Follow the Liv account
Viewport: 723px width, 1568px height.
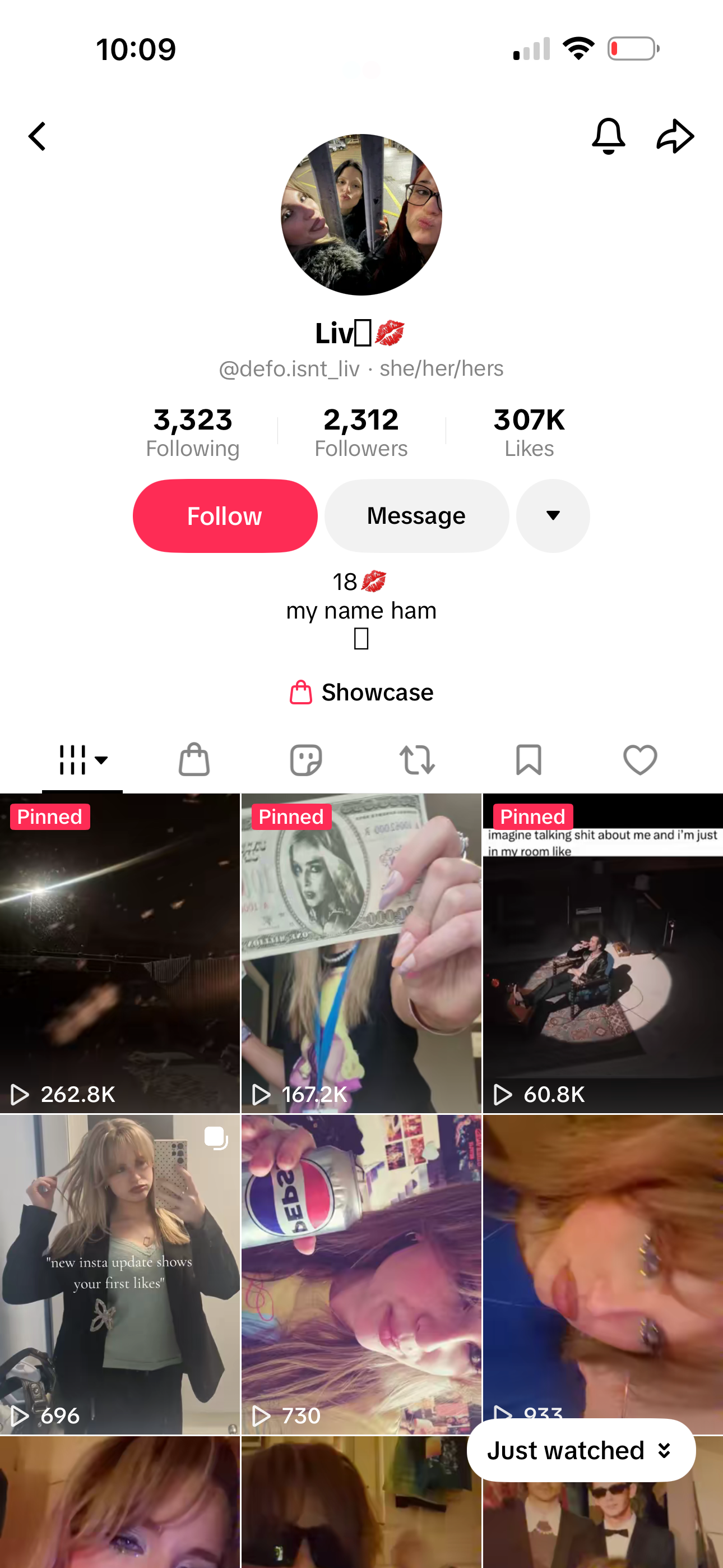225,515
